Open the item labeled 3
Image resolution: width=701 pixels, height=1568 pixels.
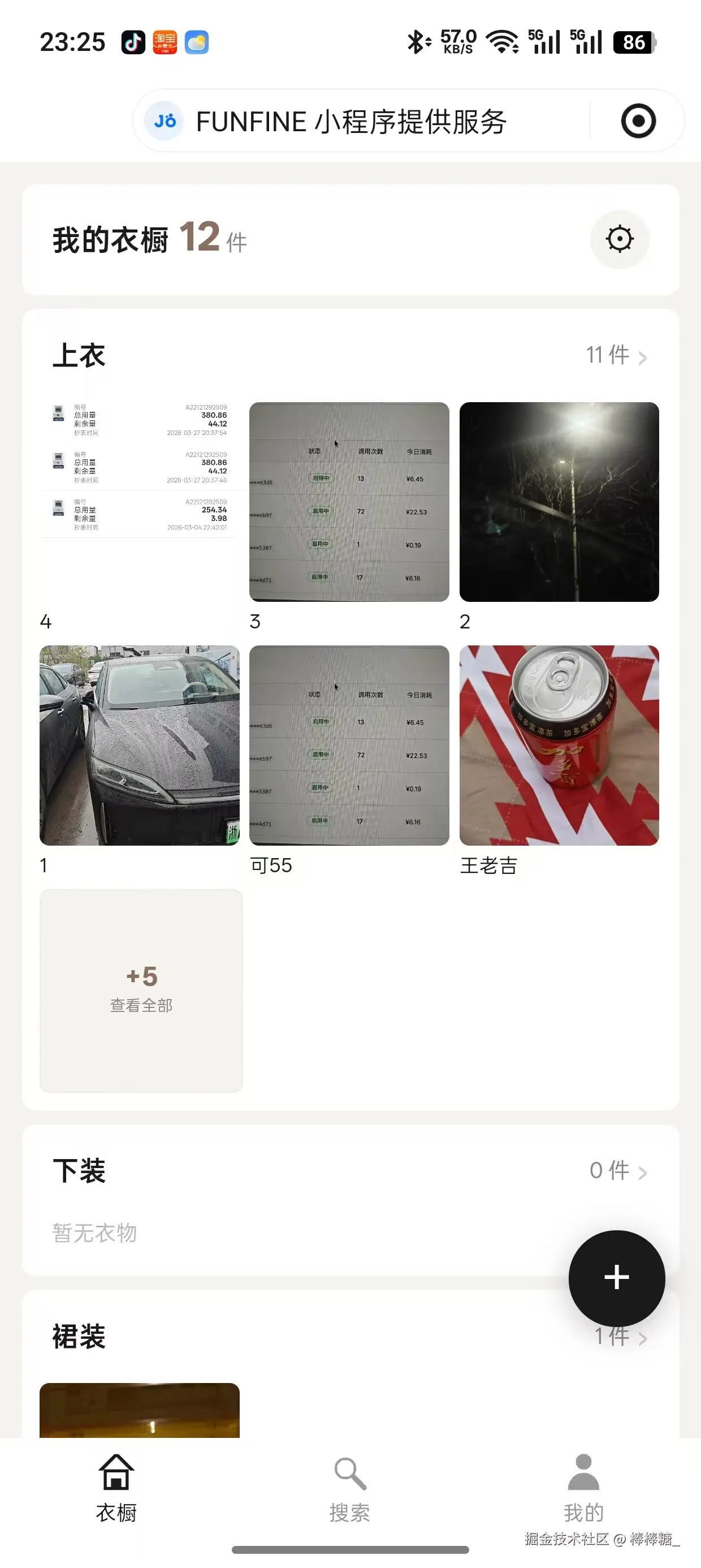[x=349, y=502]
